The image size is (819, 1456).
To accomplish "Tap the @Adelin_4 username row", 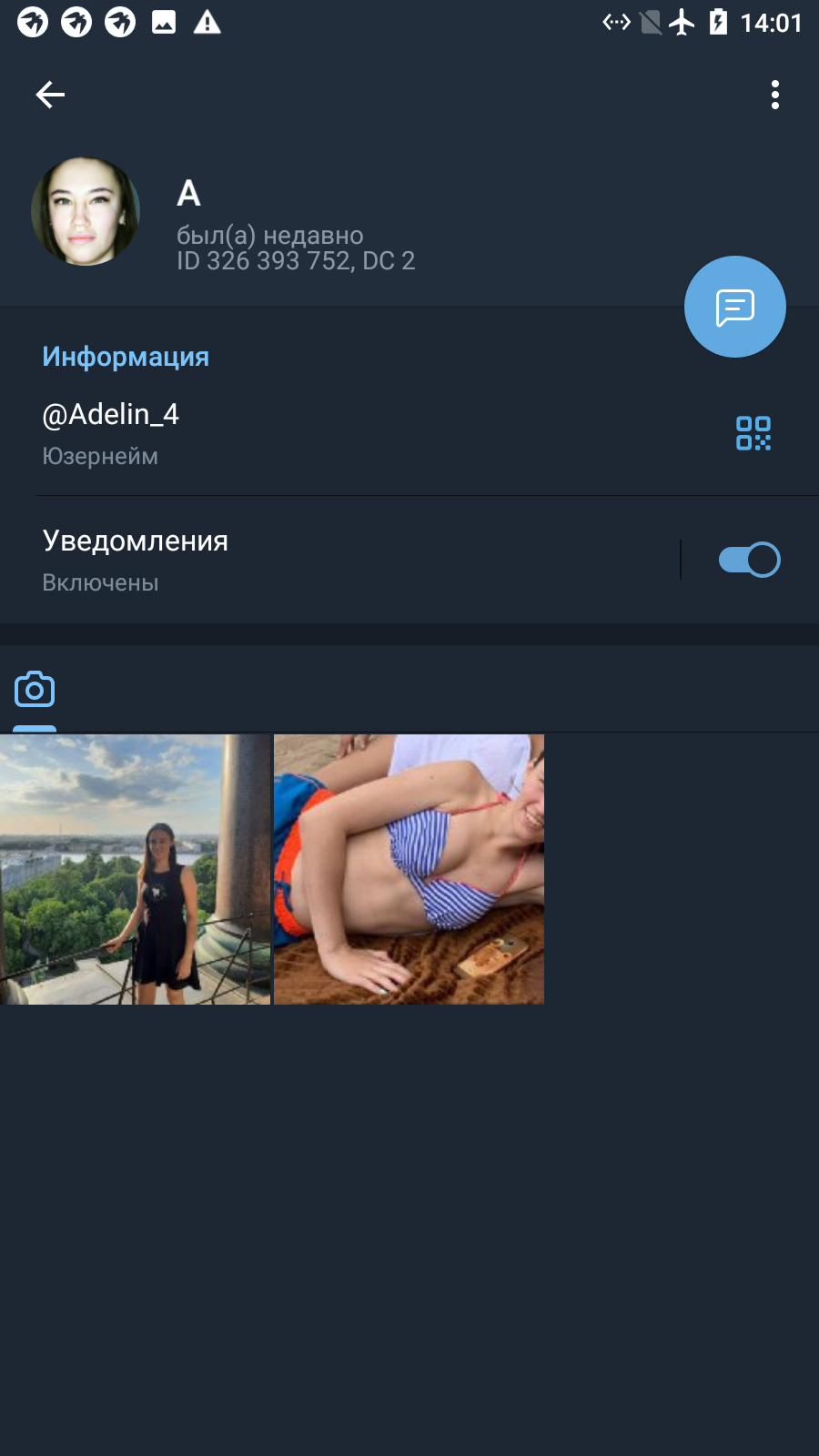I will pyautogui.click(x=364, y=433).
